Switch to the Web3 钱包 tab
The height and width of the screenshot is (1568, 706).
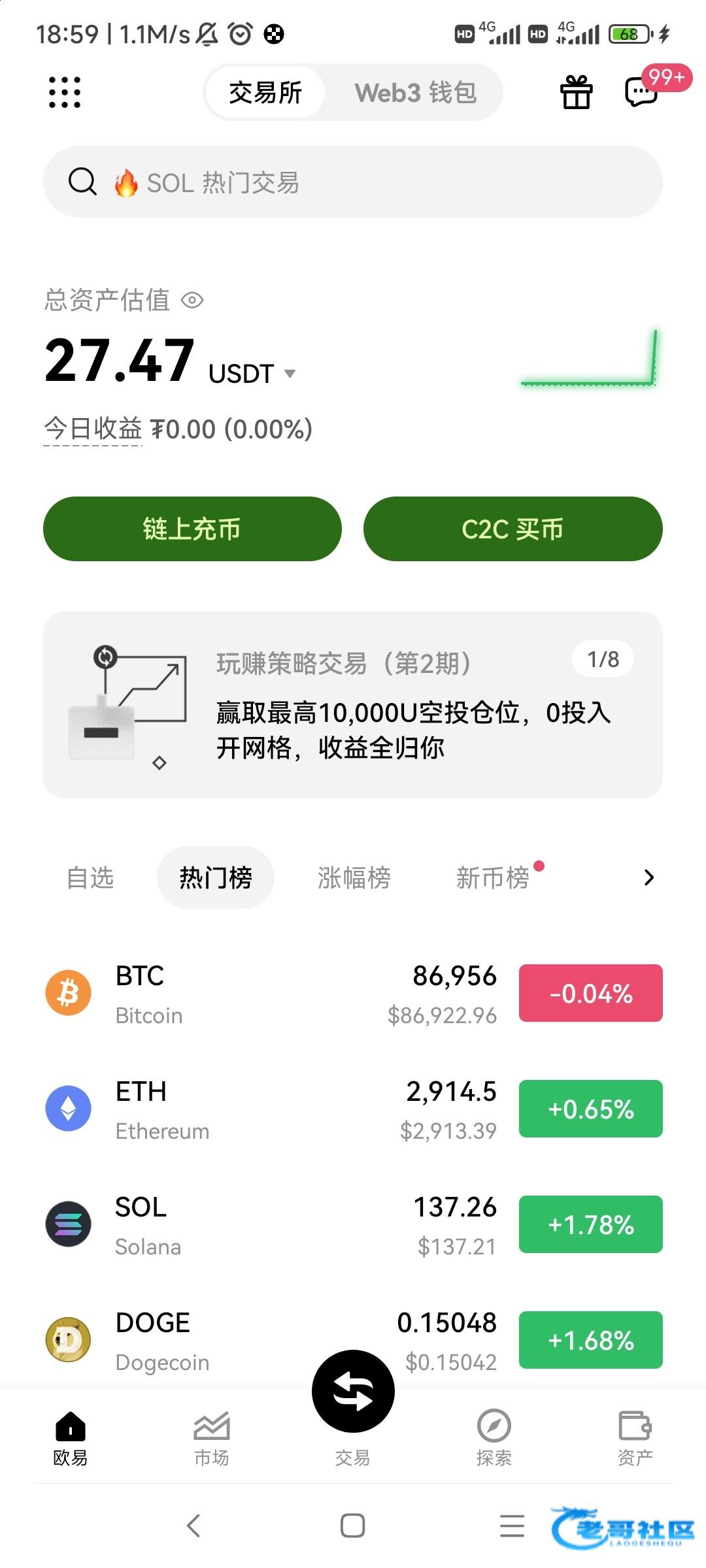(415, 93)
